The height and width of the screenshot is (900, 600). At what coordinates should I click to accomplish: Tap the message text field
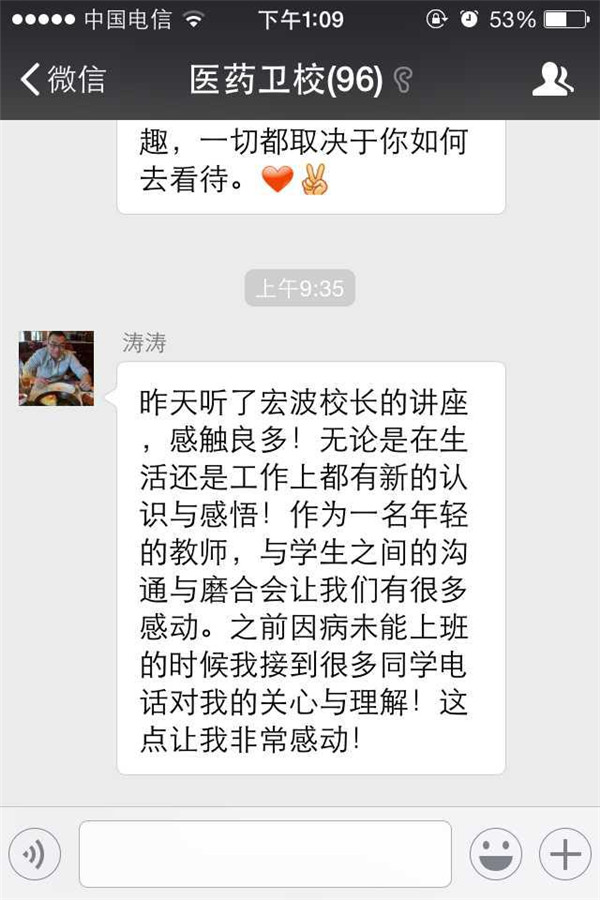[x=265, y=855]
